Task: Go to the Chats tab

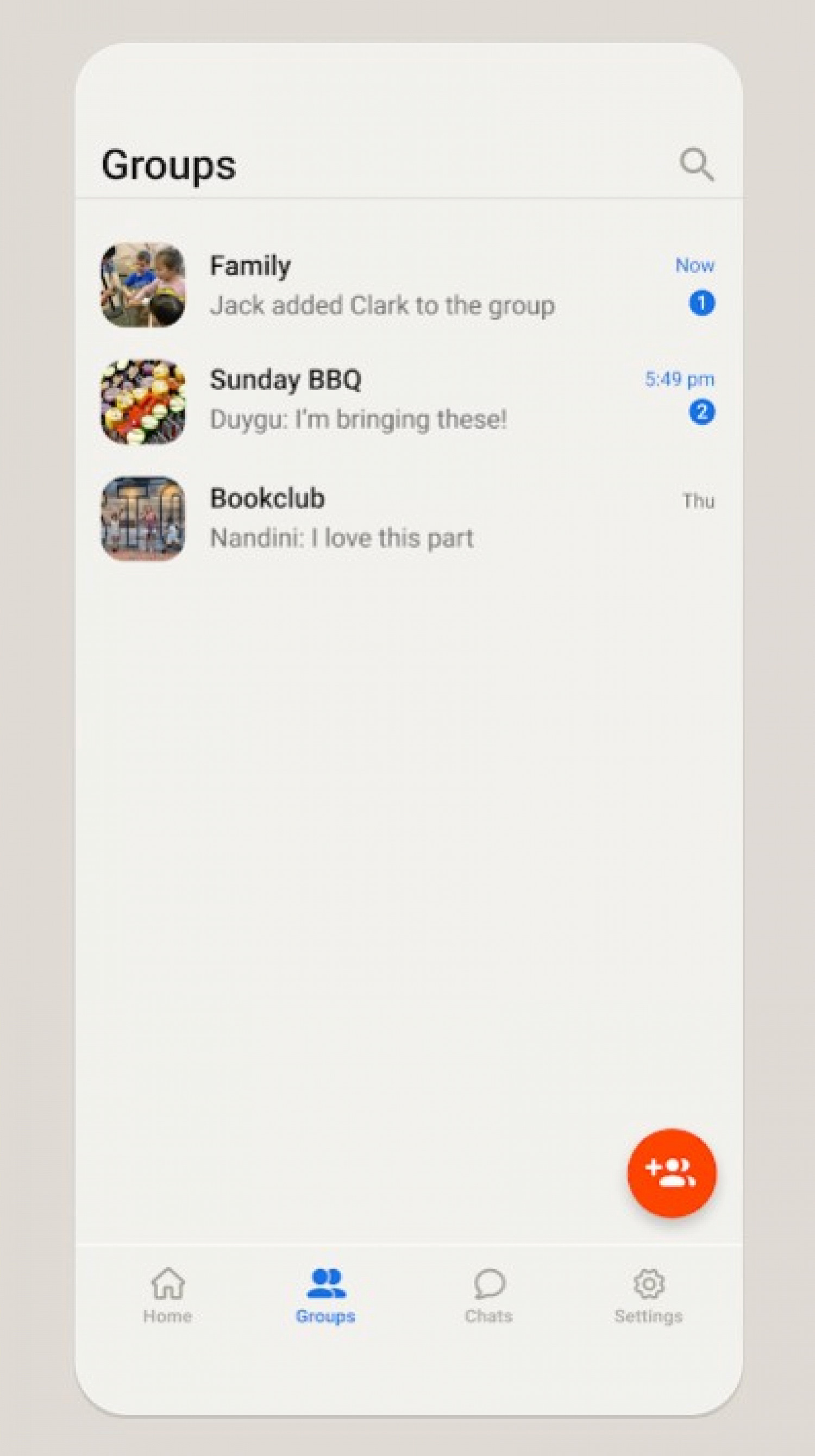Action: tap(489, 1296)
